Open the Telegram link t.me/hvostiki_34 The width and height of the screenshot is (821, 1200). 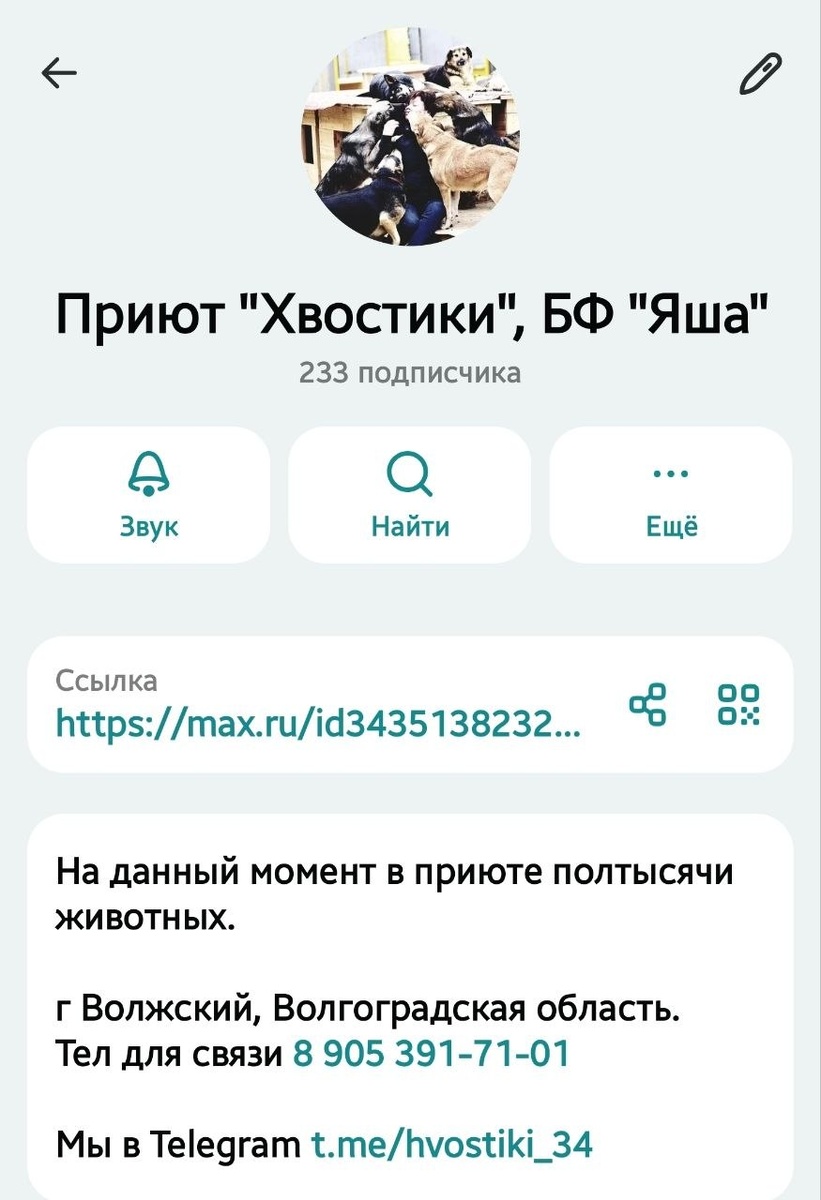click(453, 1143)
